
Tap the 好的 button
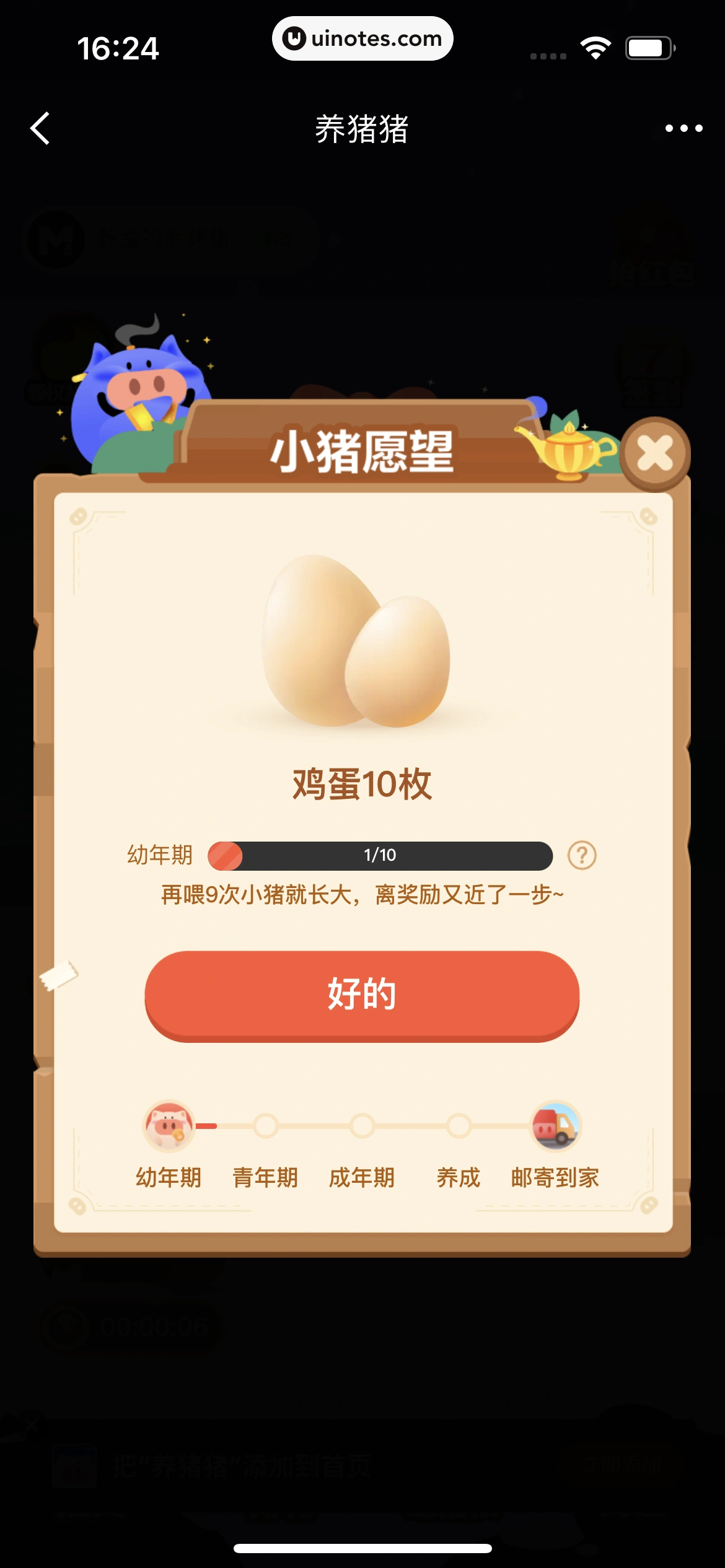(362, 995)
